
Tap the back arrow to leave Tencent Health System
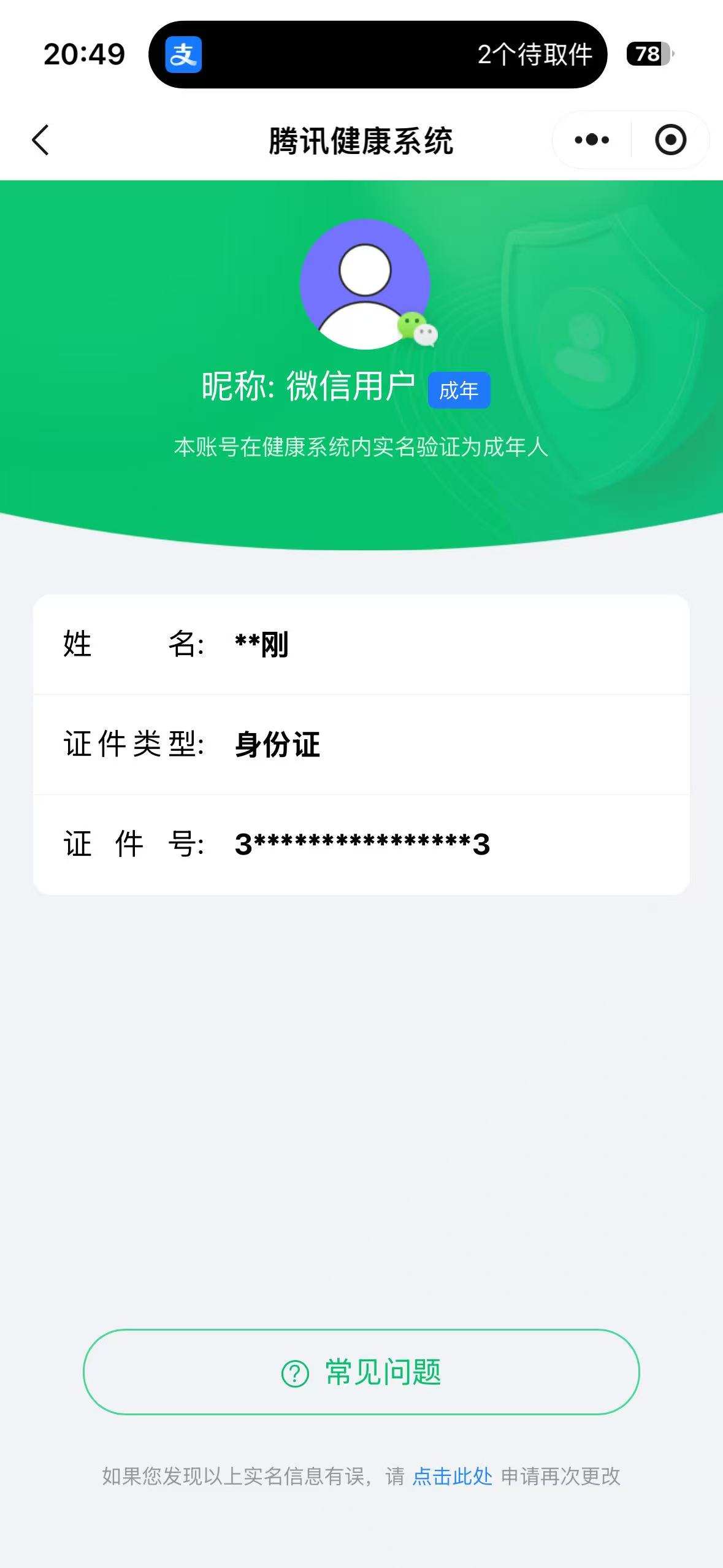(39, 140)
